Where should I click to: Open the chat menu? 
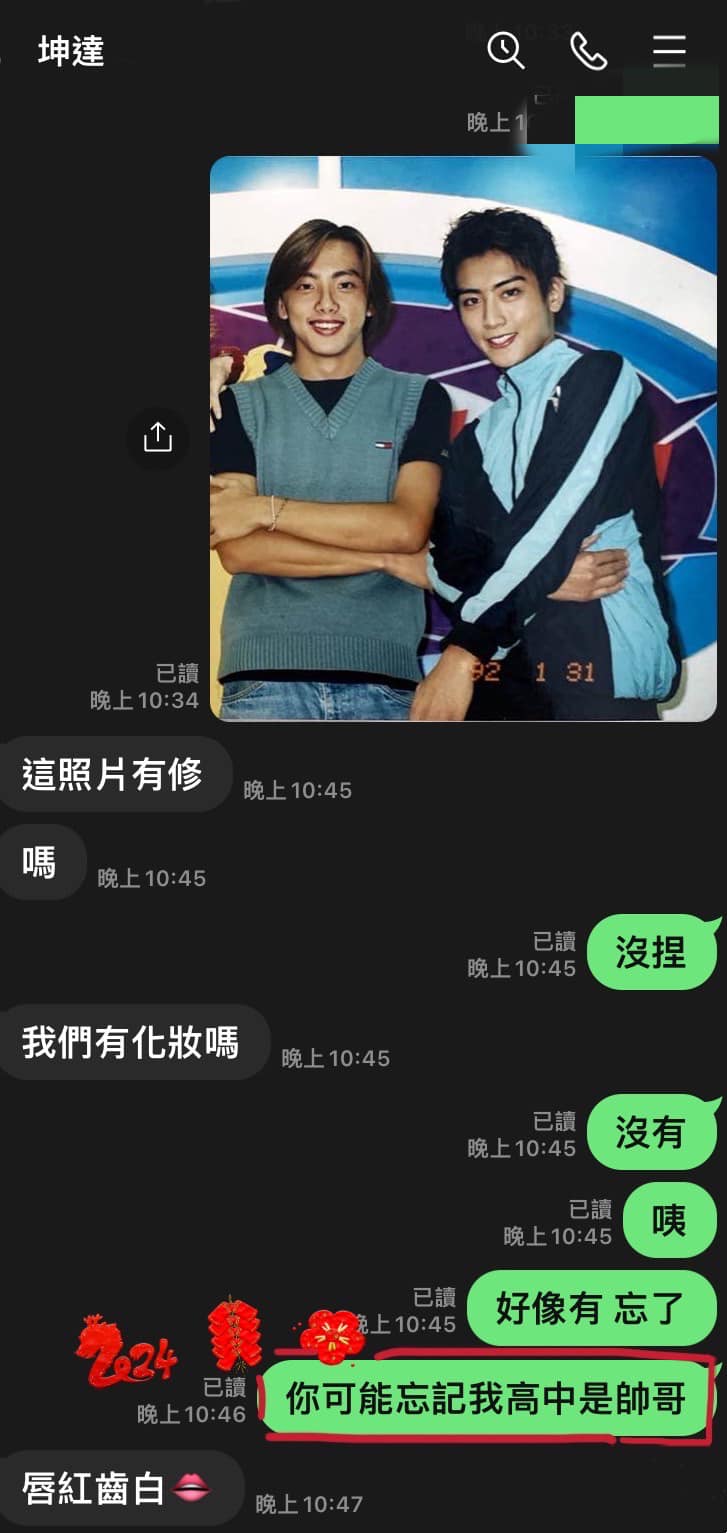pyautogui.click(x=669, y=49)
